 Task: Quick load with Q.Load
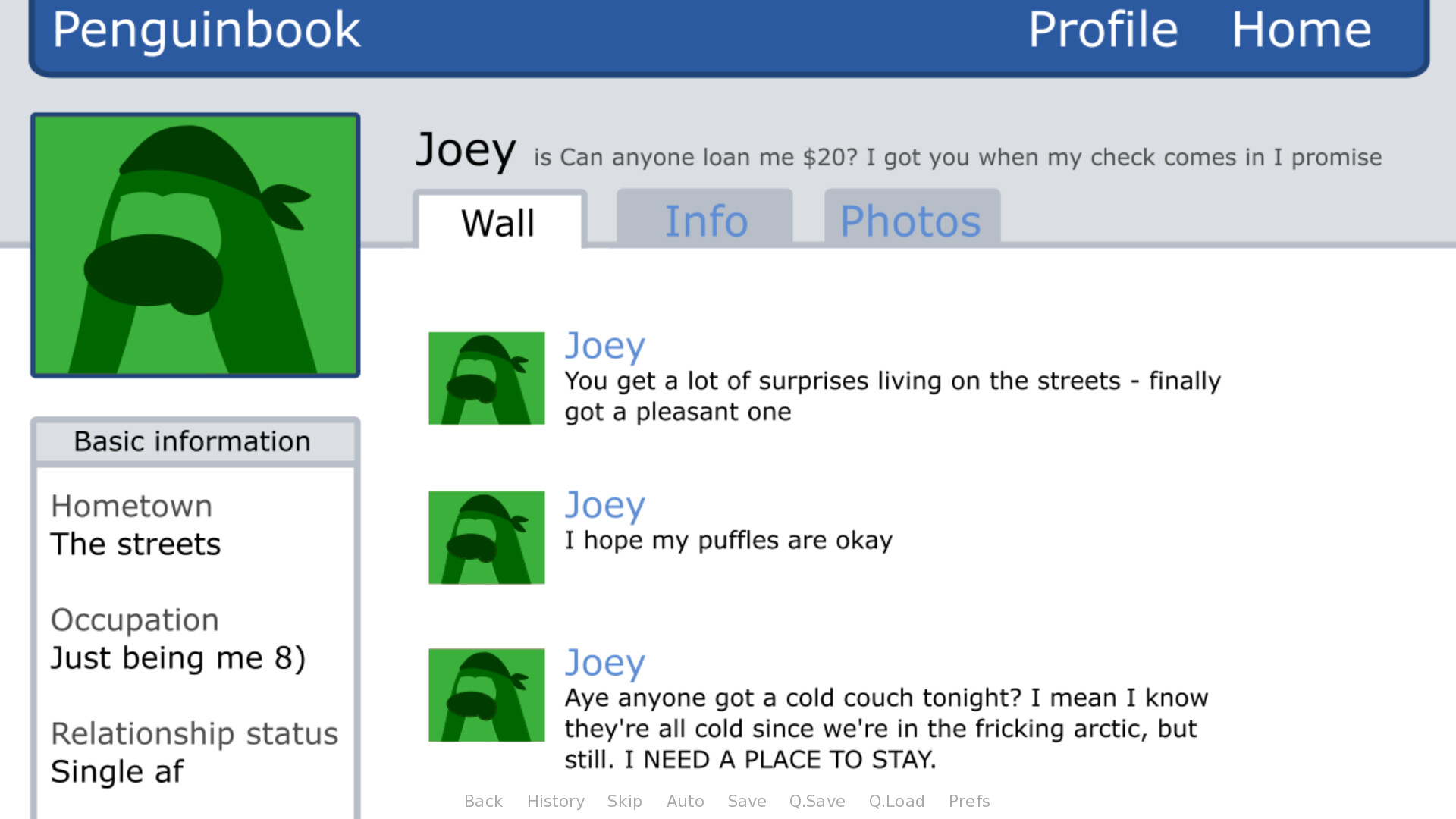[x=896, y=801]
